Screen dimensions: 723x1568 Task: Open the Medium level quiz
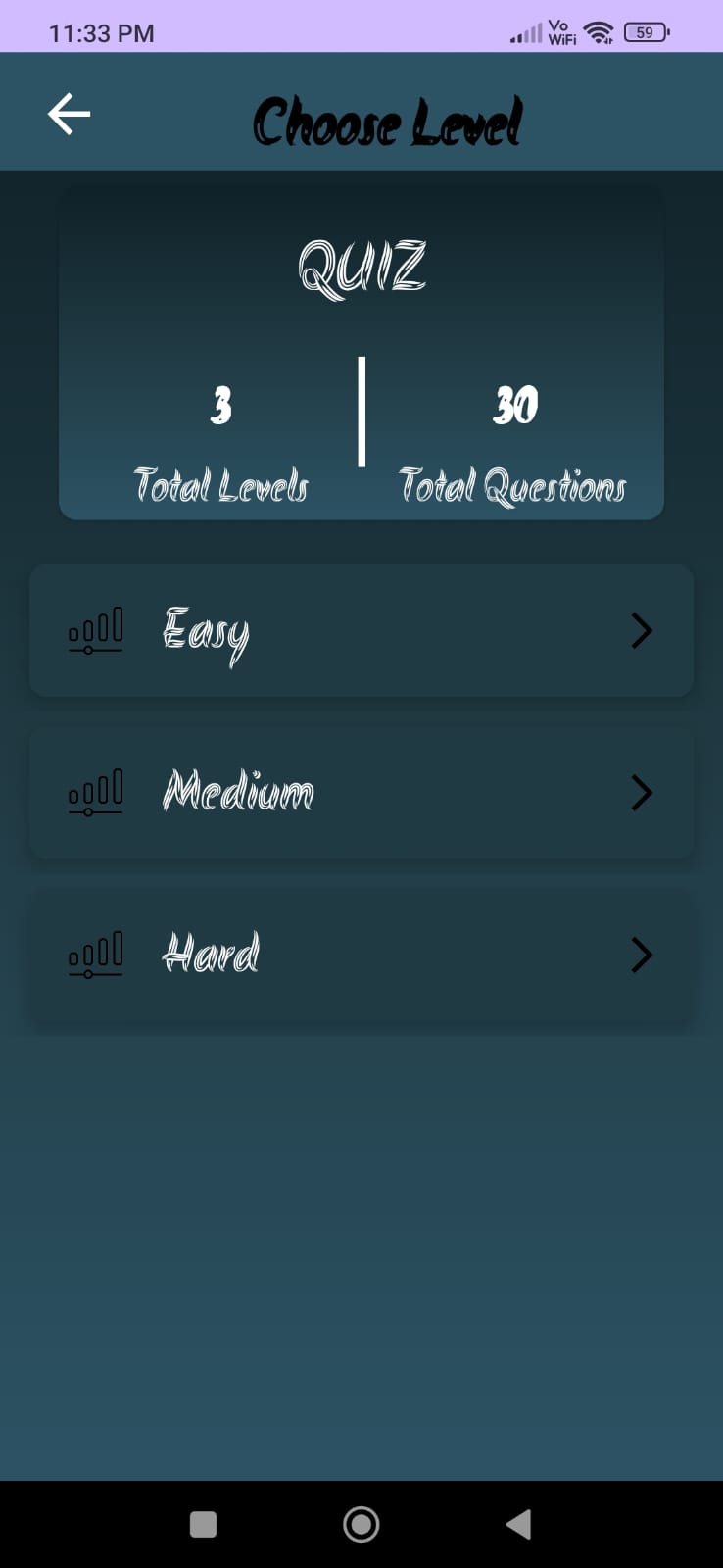[361, 792]
